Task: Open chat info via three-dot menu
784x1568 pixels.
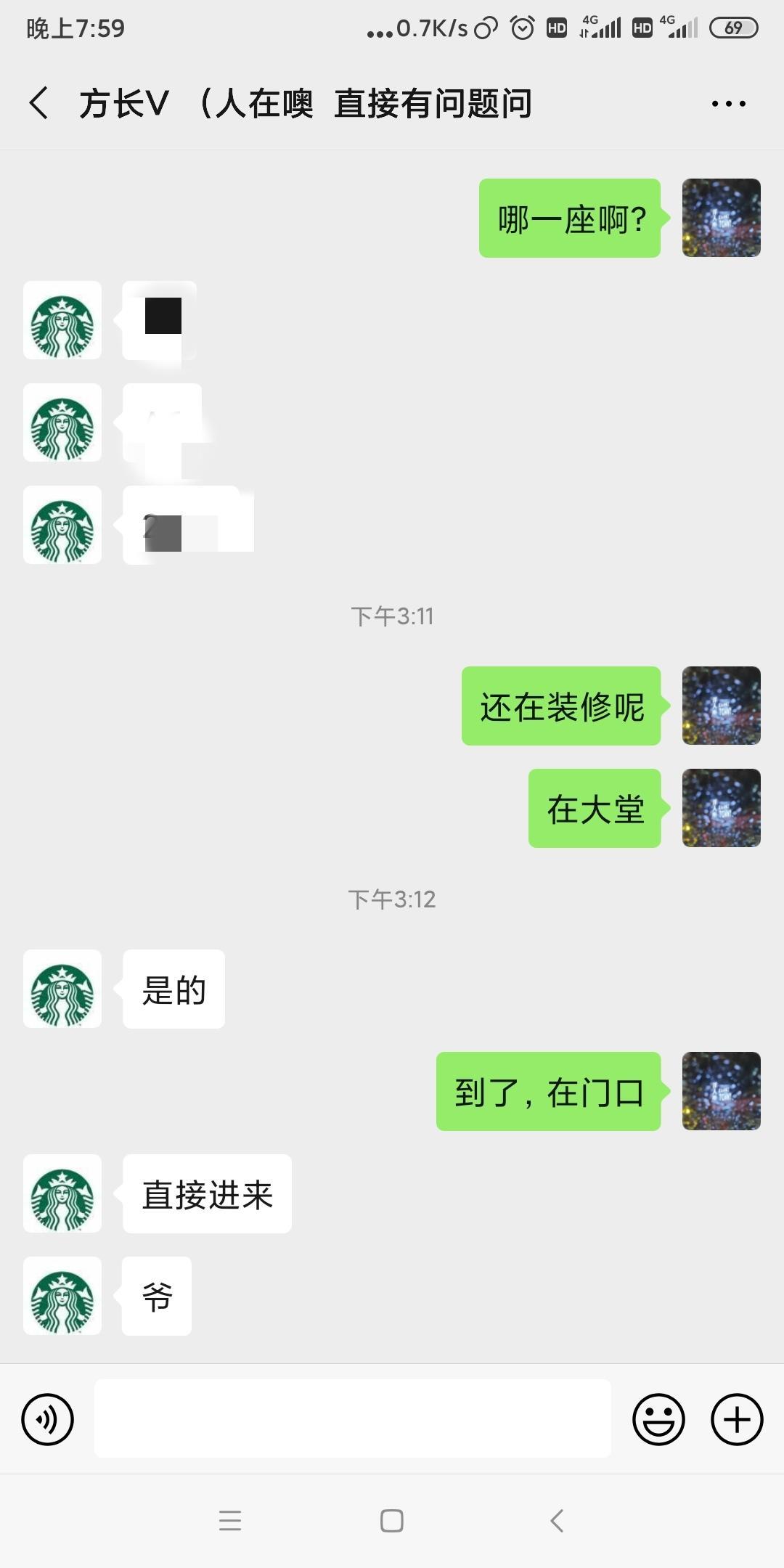Action: pos(728,104)
